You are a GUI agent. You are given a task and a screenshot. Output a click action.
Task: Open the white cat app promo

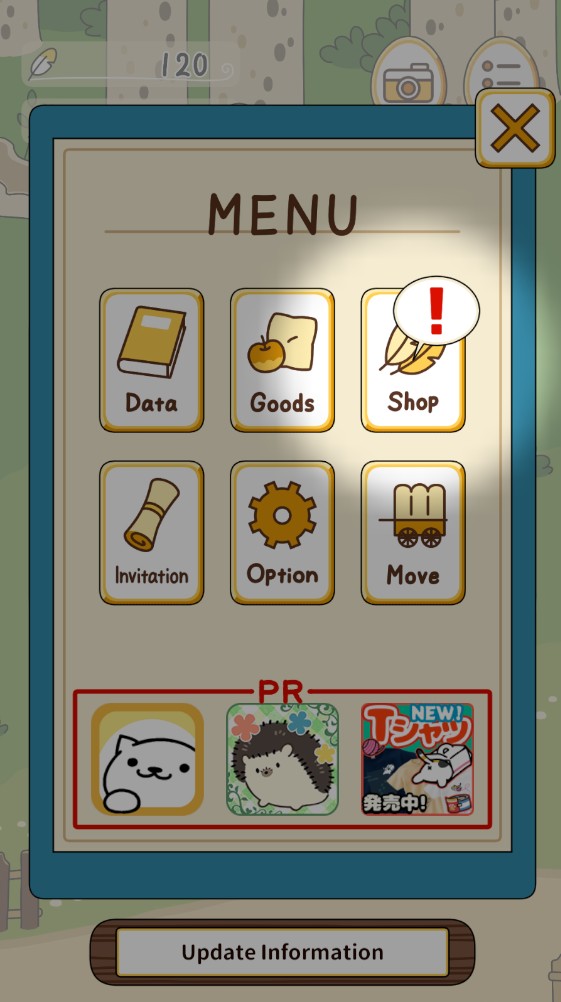point(148,759)
